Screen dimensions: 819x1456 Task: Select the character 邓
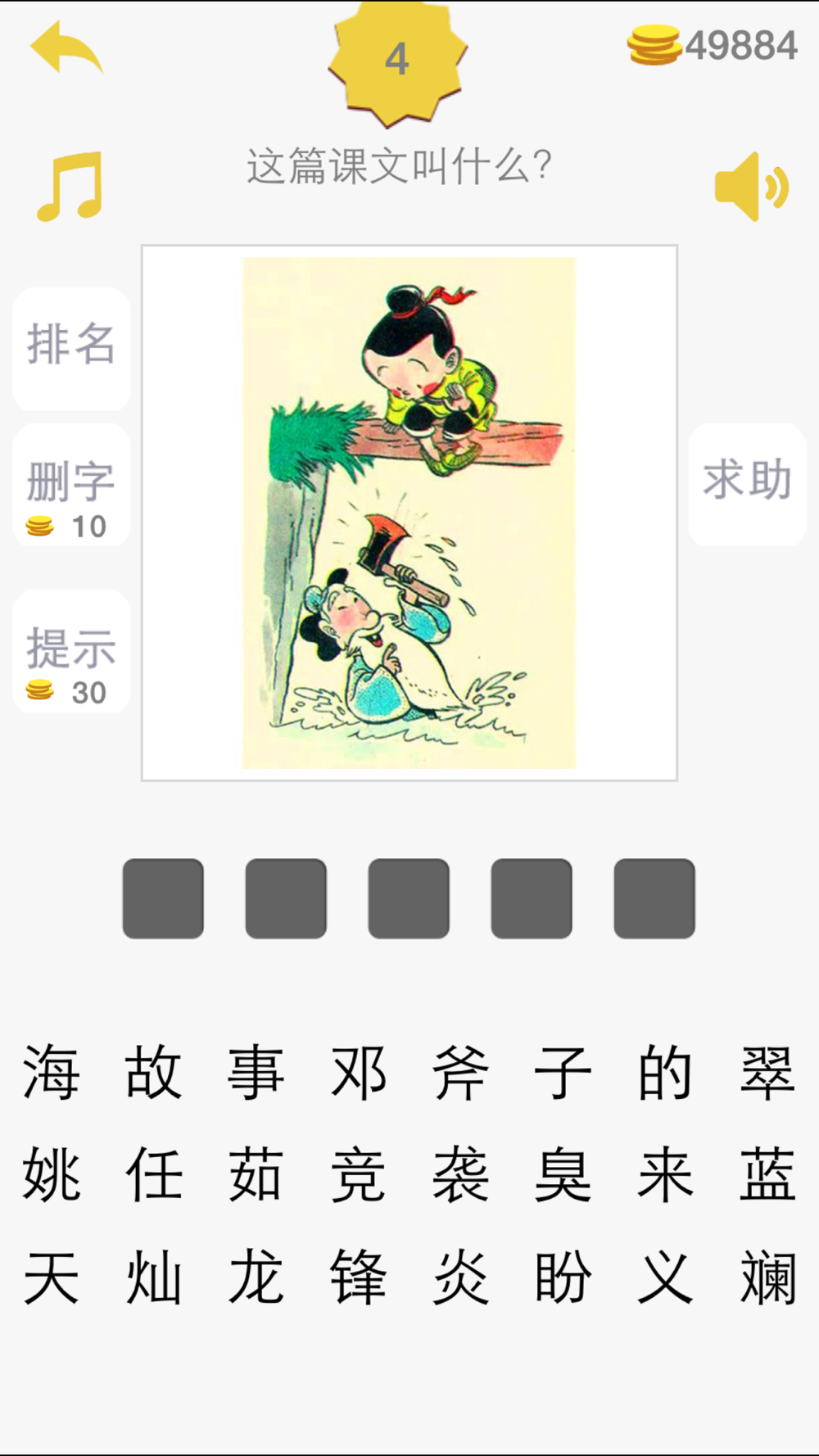358,1072
